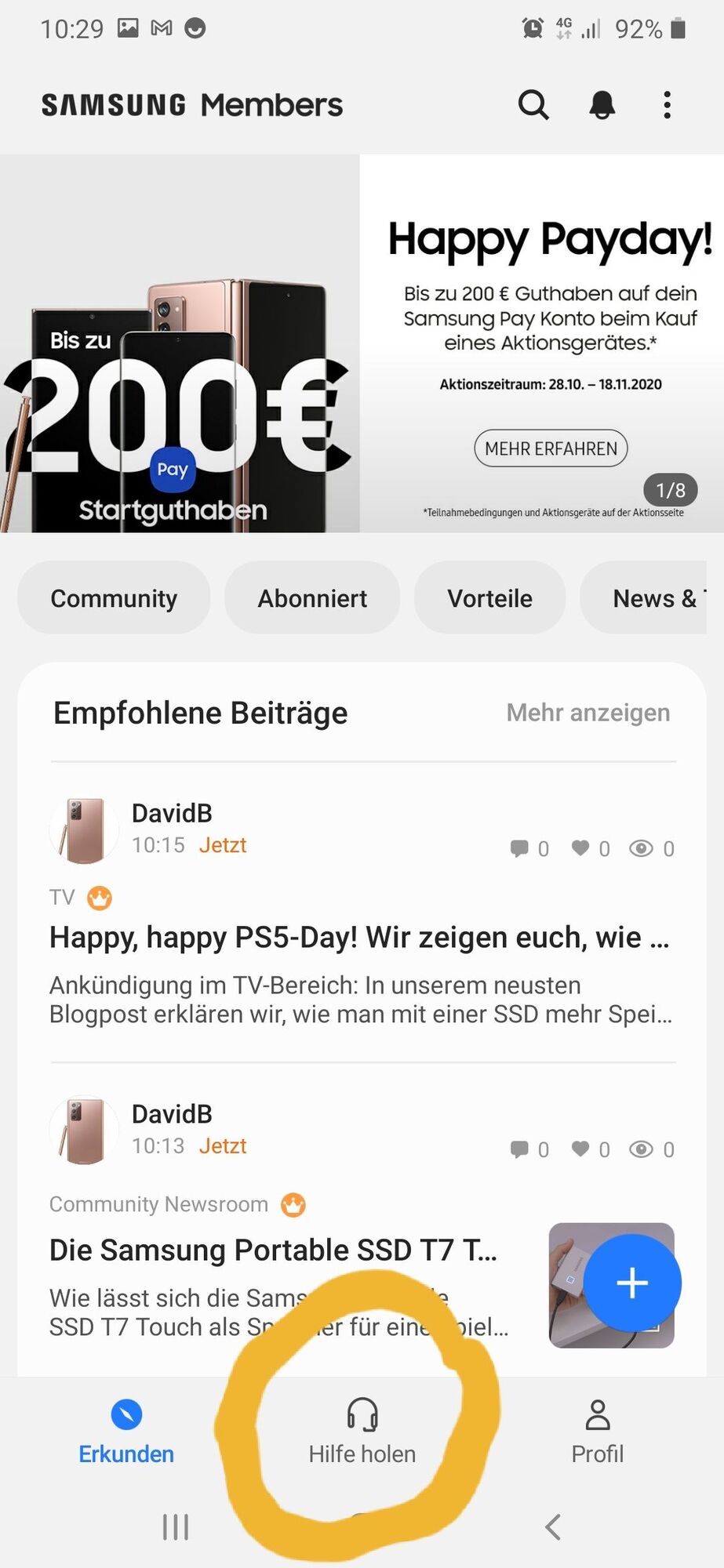Select the Abonniert chip

point(312,598)
